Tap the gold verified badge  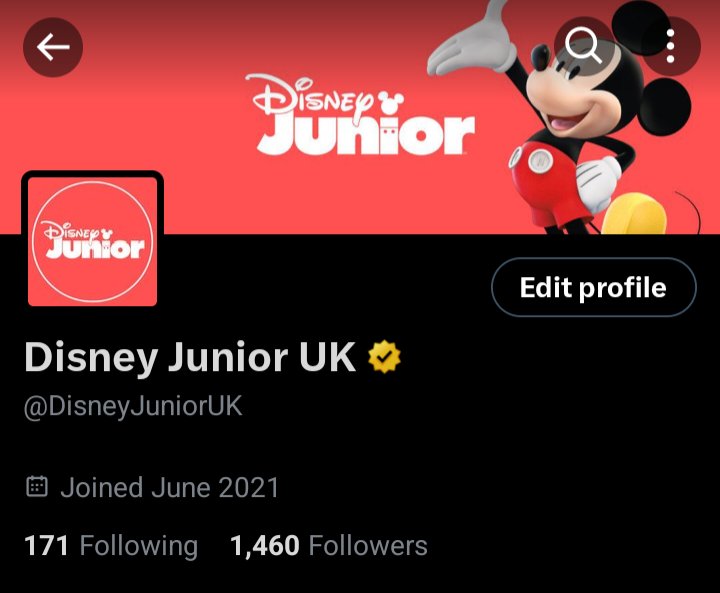[x=385, y=358]
